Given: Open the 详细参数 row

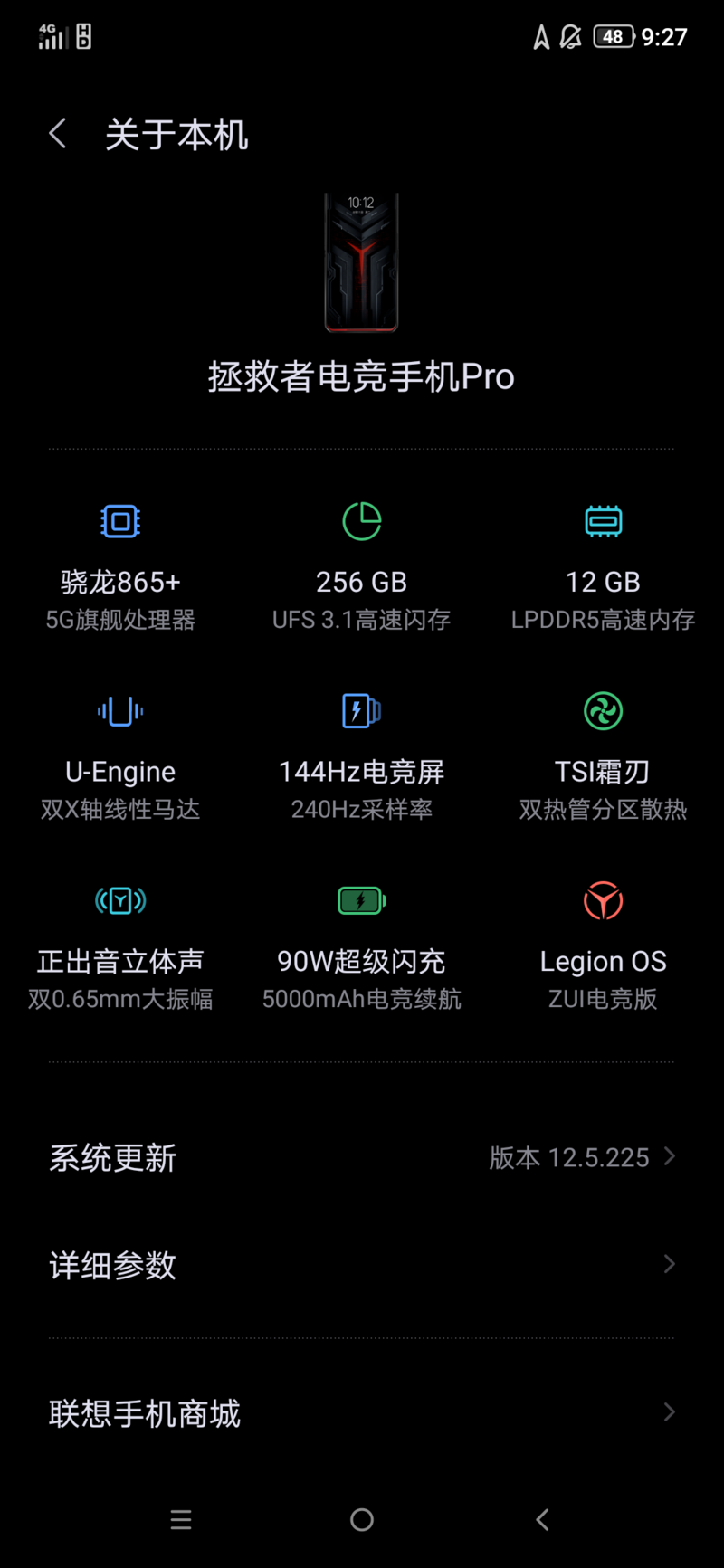Looking at the screenshot, I should tap(362, 1265).
